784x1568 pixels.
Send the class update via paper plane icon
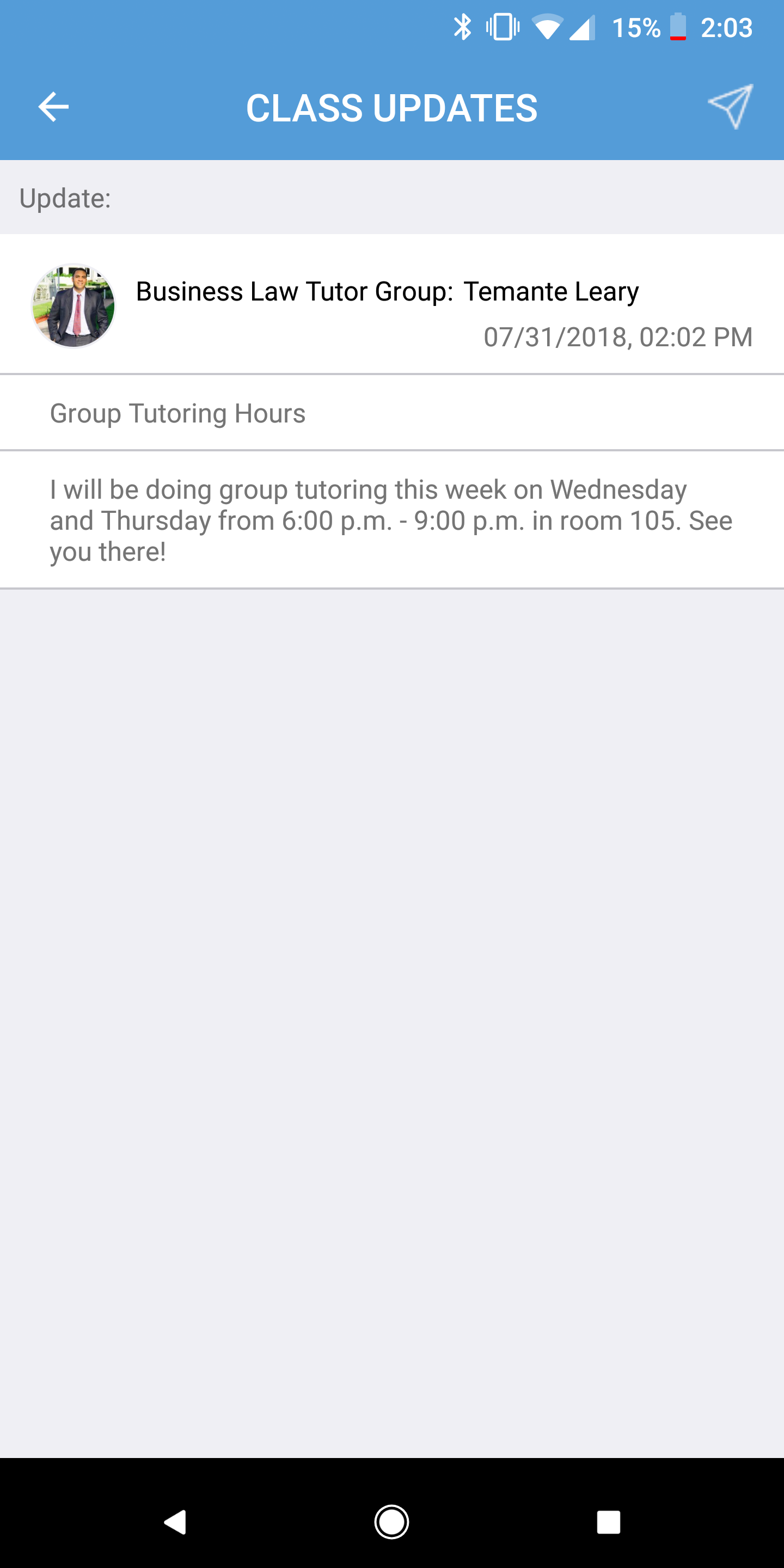(731, 108)
